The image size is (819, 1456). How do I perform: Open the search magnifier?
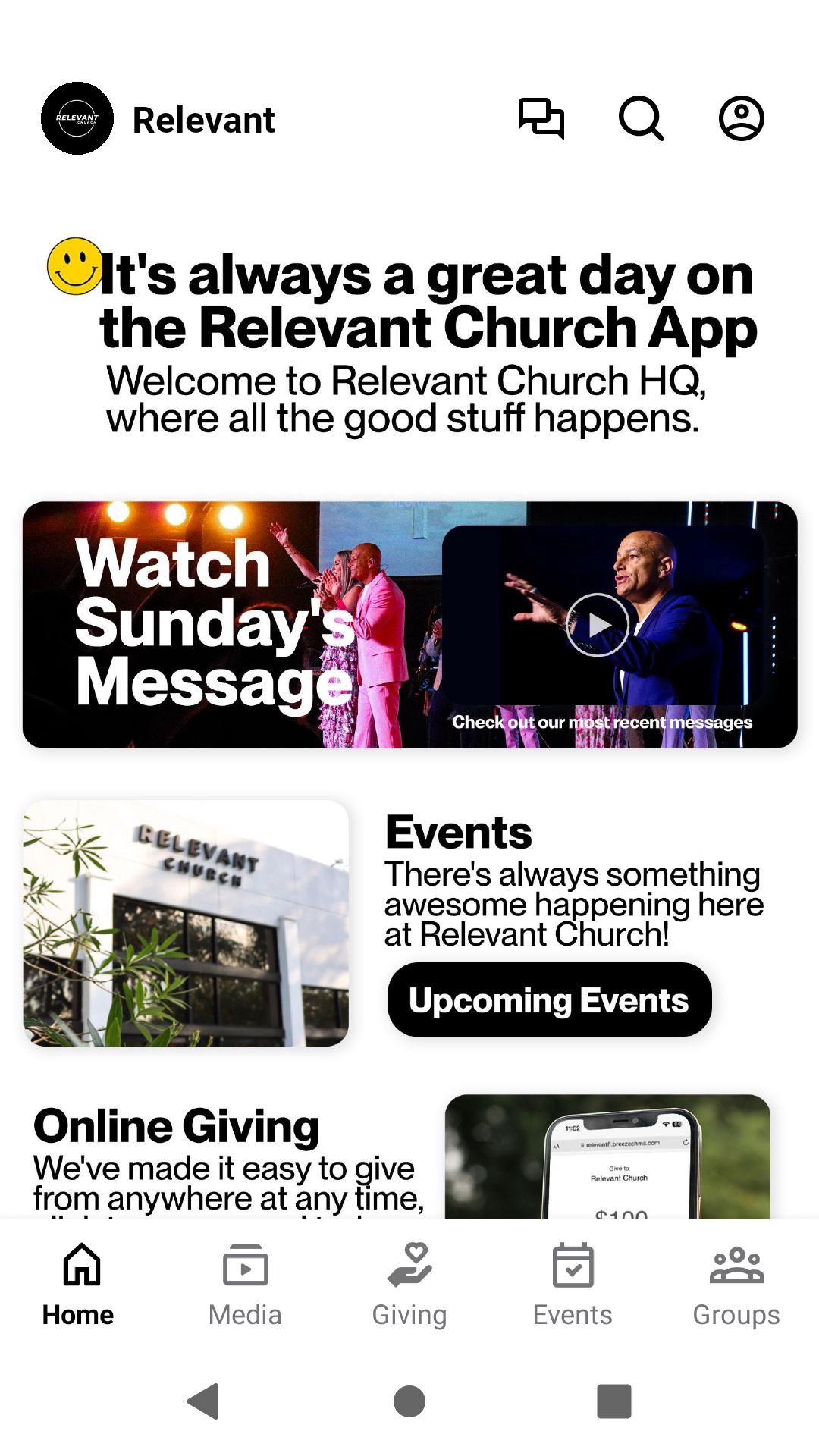(642, 119)
